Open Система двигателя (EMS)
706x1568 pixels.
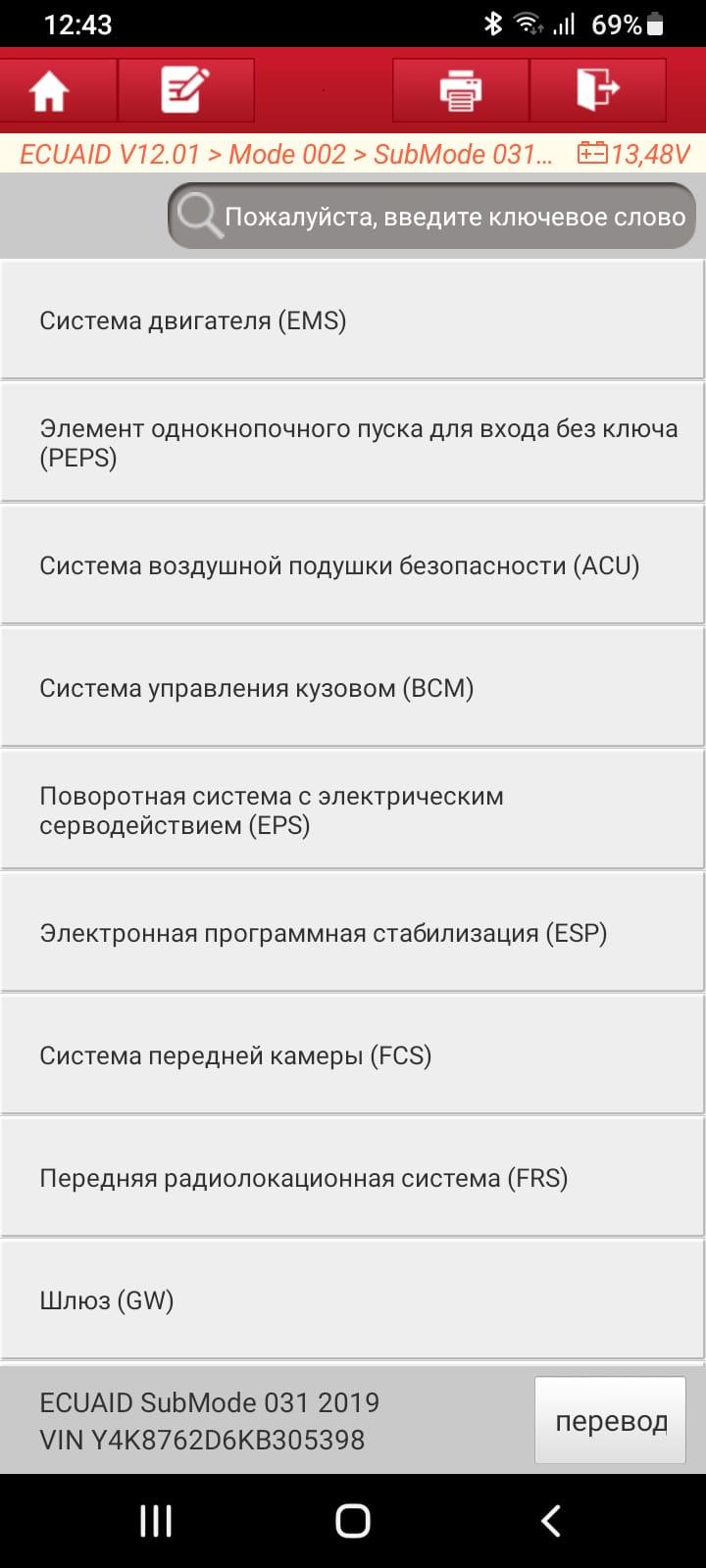tap(352, 320)
